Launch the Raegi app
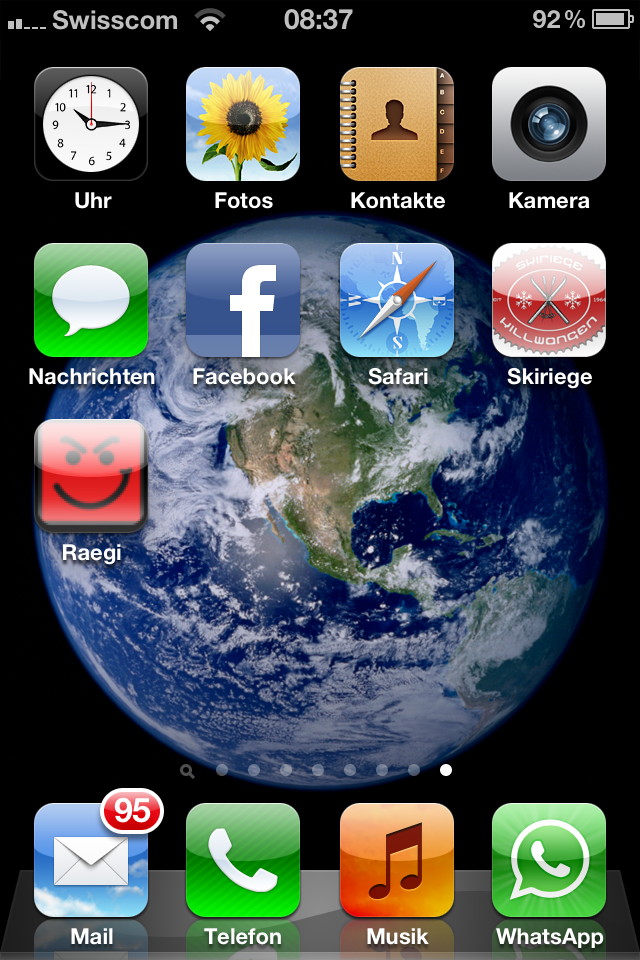 (x=91, y=476)
